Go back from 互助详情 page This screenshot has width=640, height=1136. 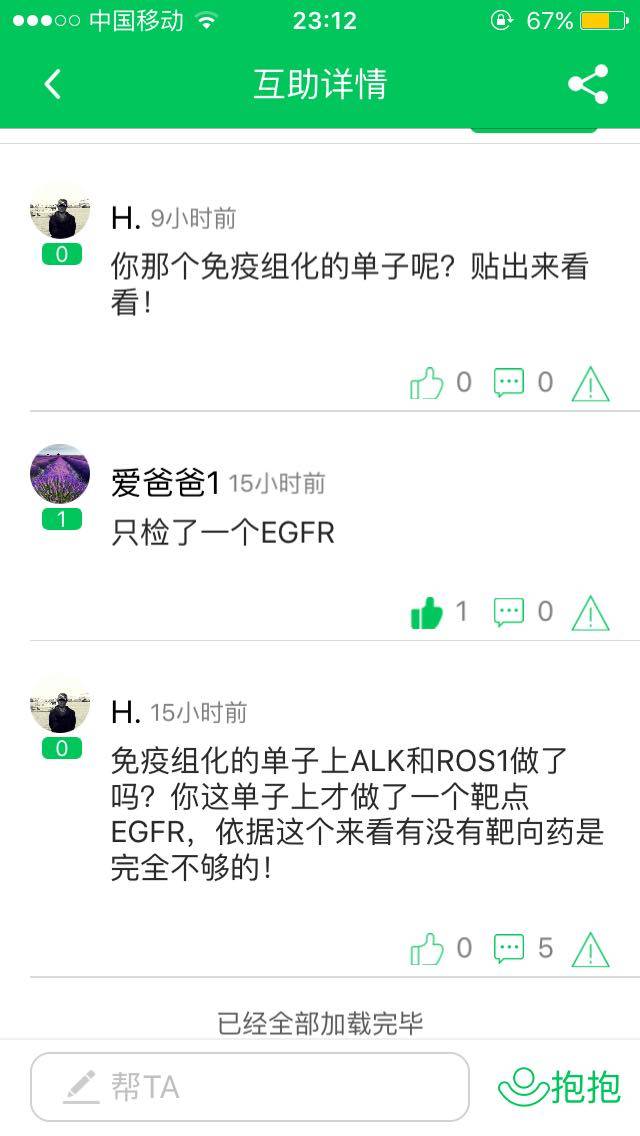tap(53, 85)
